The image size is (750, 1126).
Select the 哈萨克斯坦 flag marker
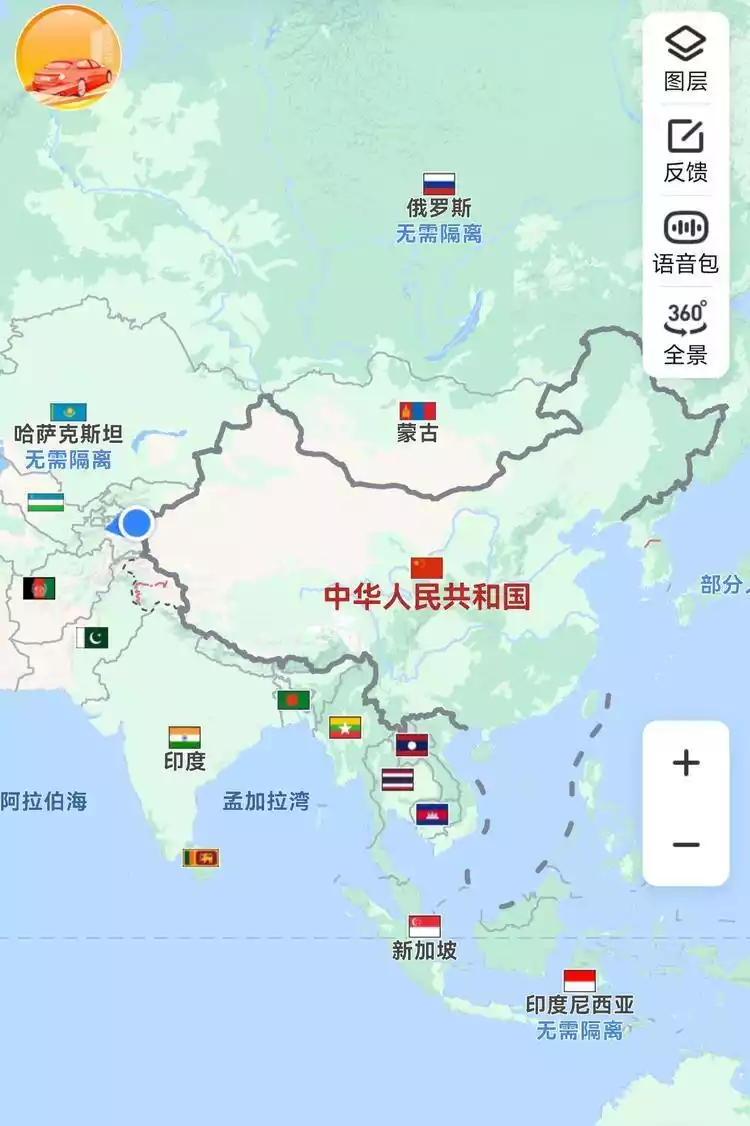[x=68, y=412]
